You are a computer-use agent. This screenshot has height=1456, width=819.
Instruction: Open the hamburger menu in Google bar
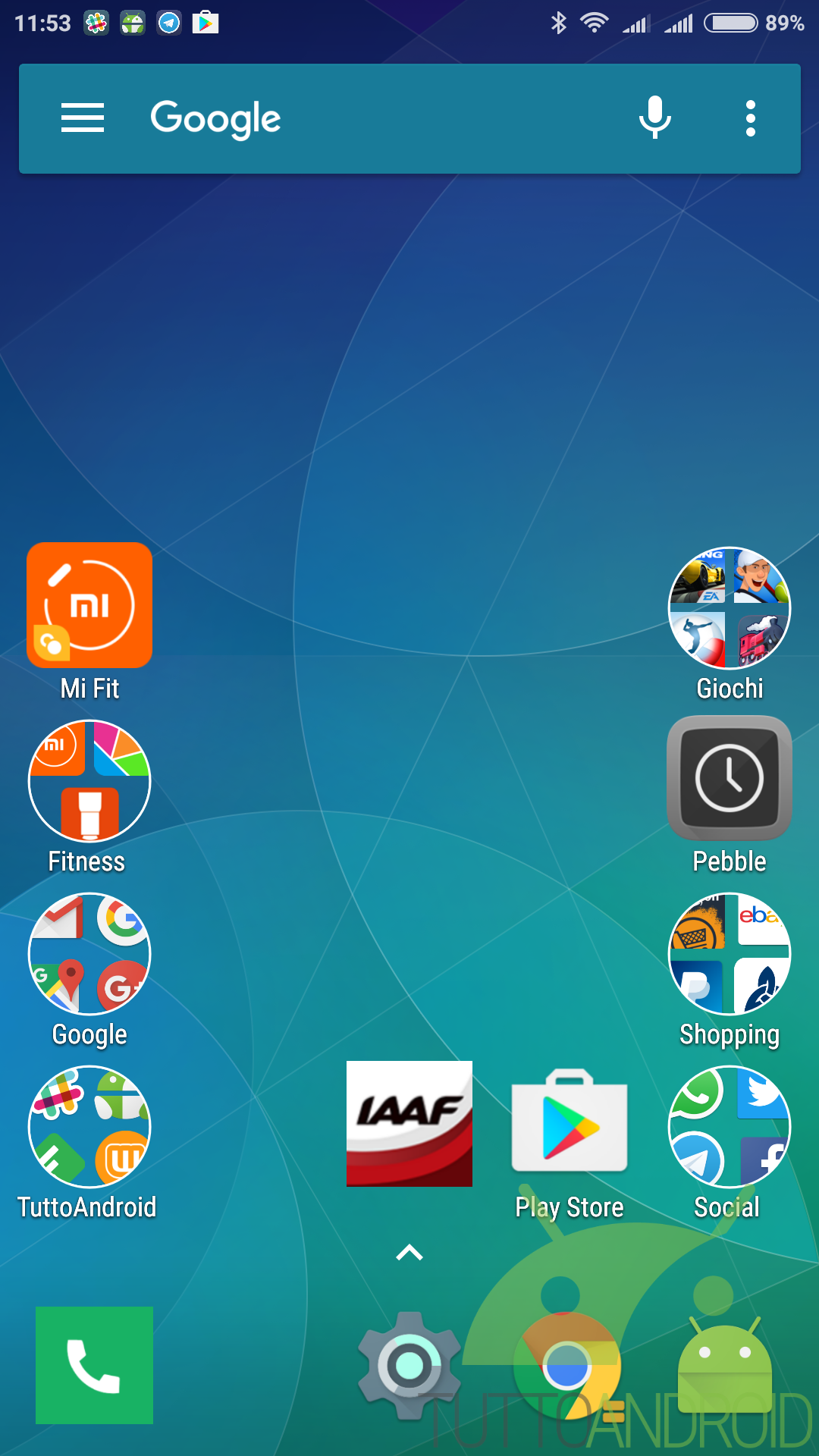coord(83,118)
